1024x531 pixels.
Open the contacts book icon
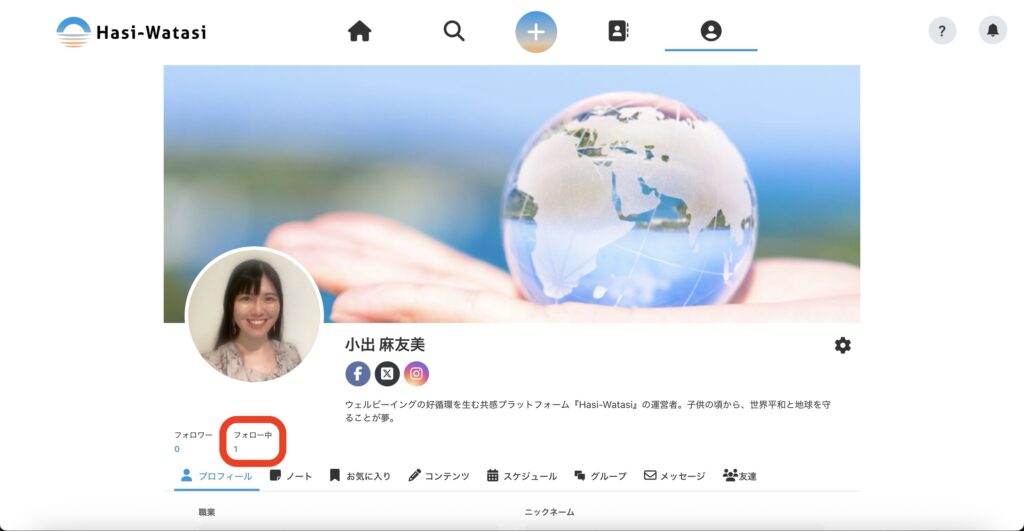pyautogui.click(x=618, y=31)
